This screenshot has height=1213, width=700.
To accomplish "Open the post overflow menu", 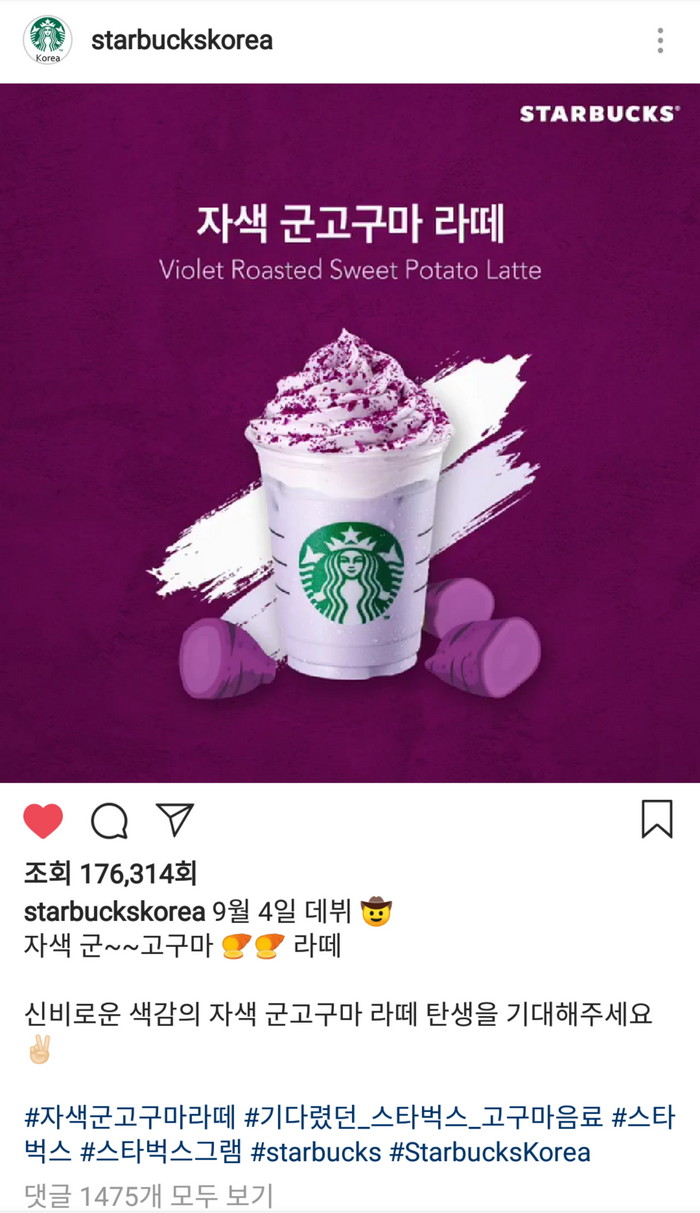I will tap(660, 40).
